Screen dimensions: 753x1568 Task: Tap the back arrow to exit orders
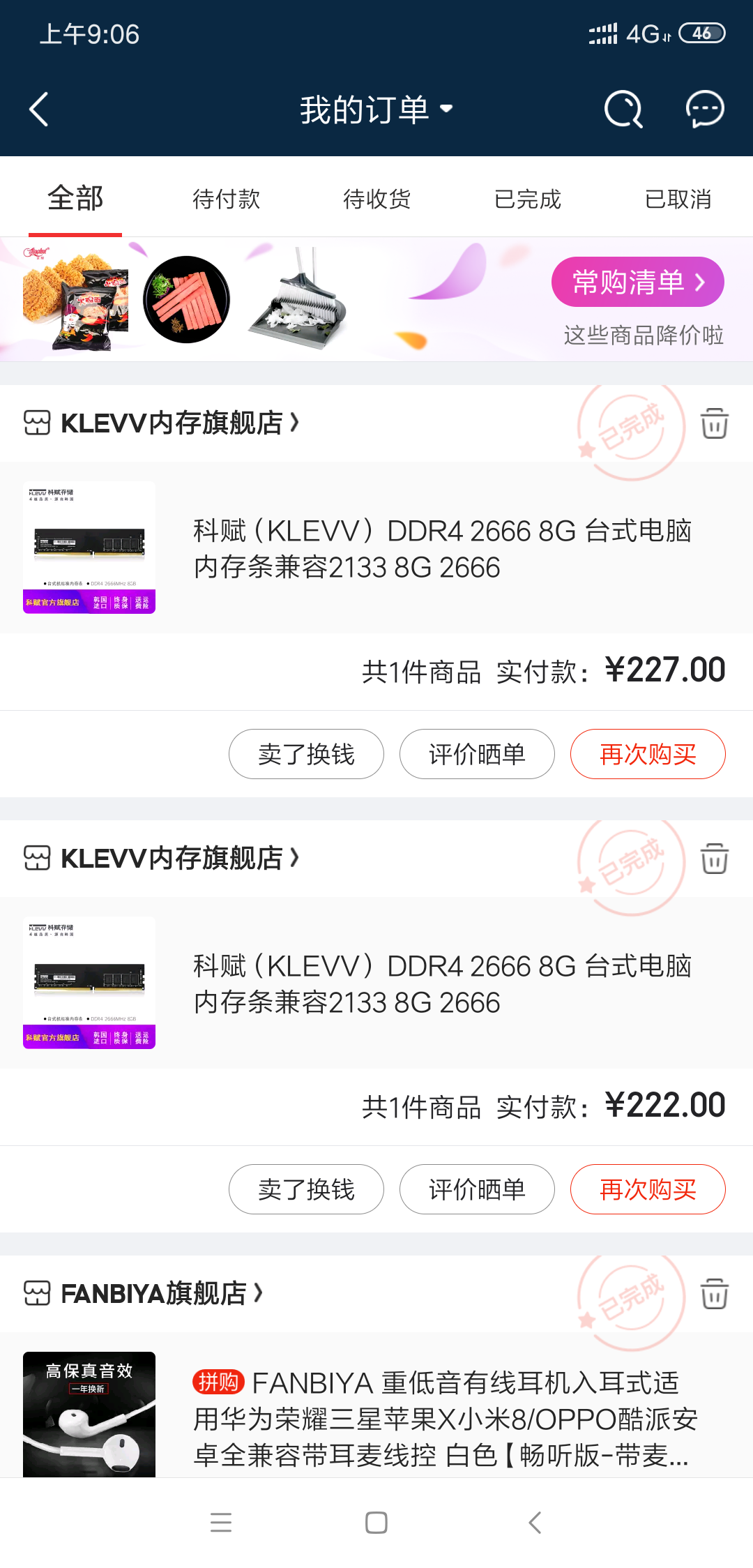coord(40,110)
